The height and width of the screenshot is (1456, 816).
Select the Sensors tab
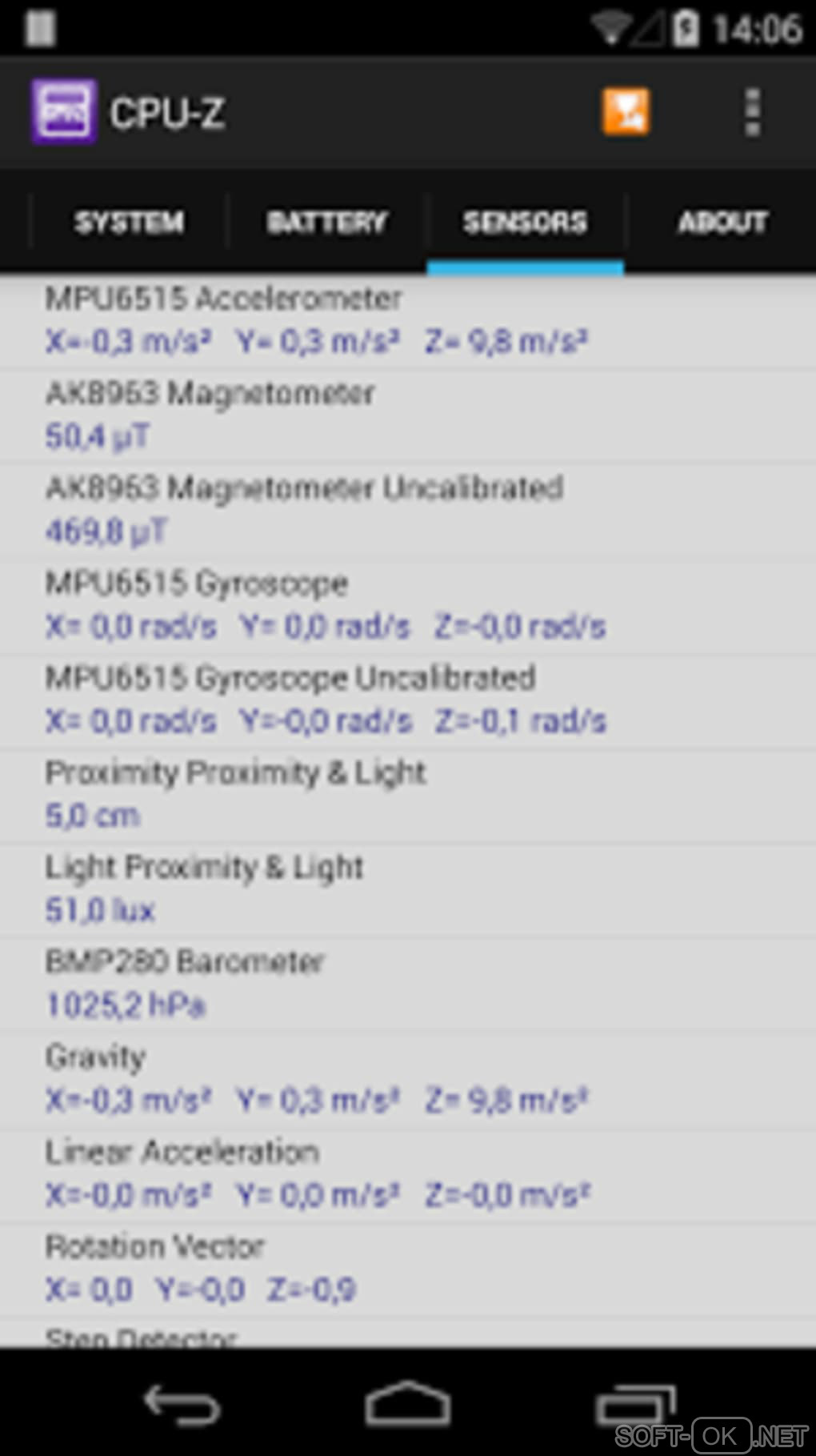(525, 222)
